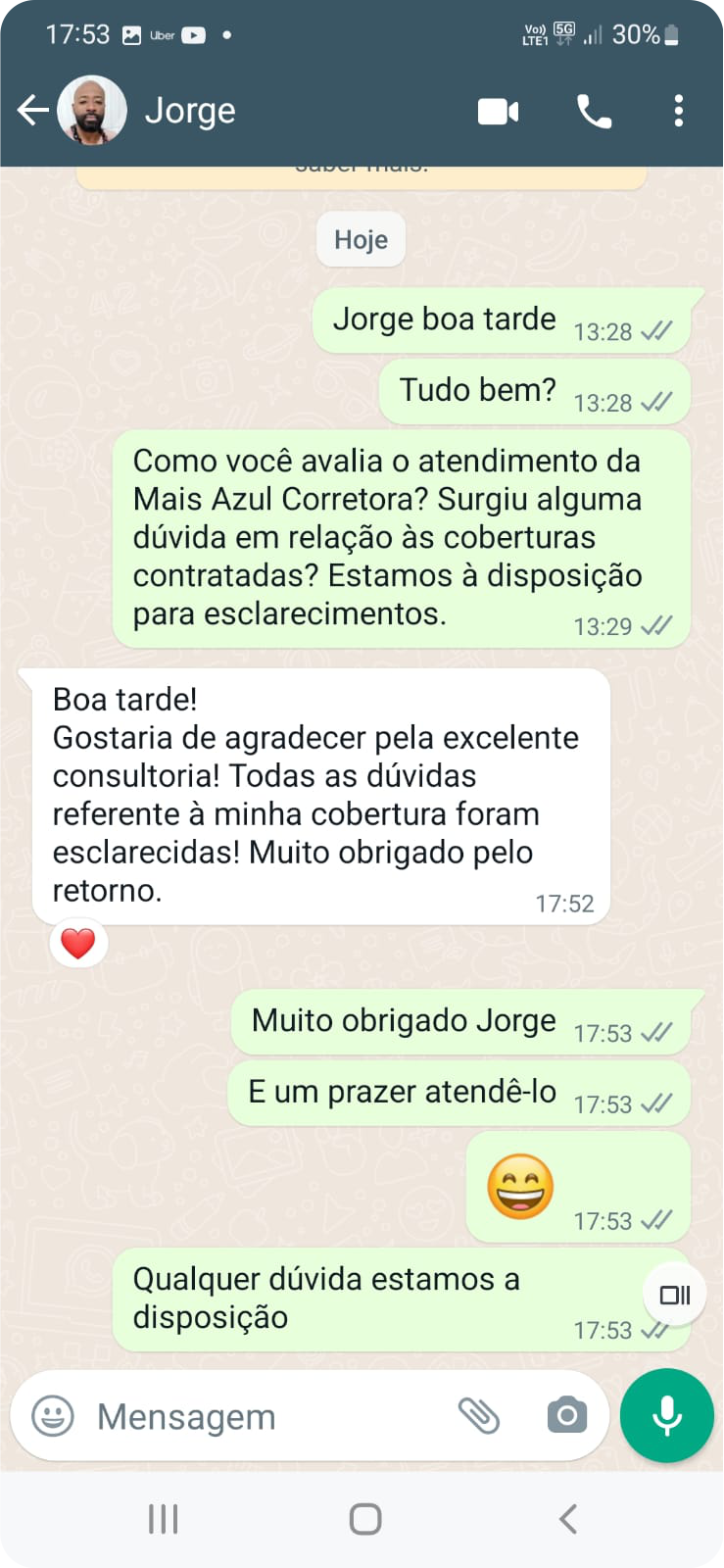Record a voice message with the microphone

[667, 1415]
